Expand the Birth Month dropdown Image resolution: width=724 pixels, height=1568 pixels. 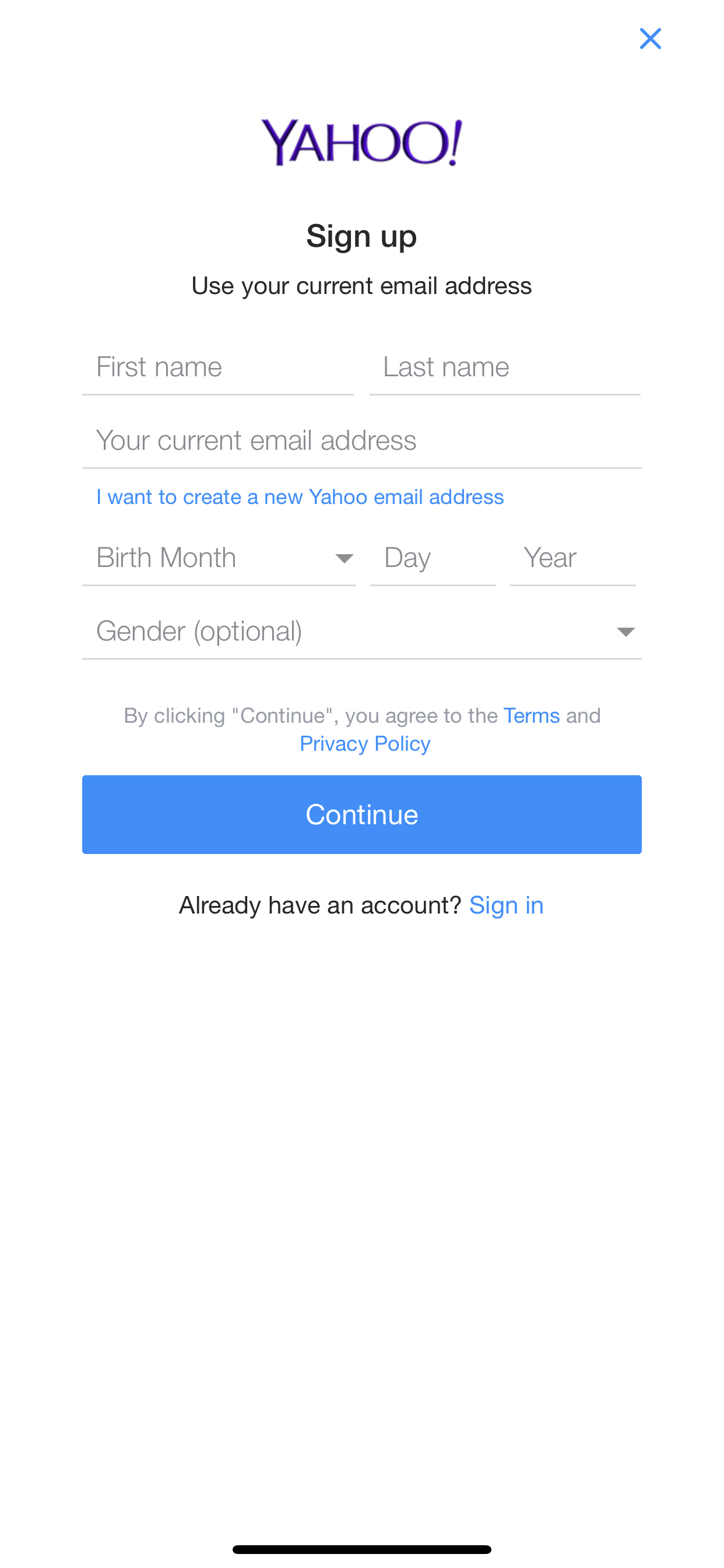219,558
